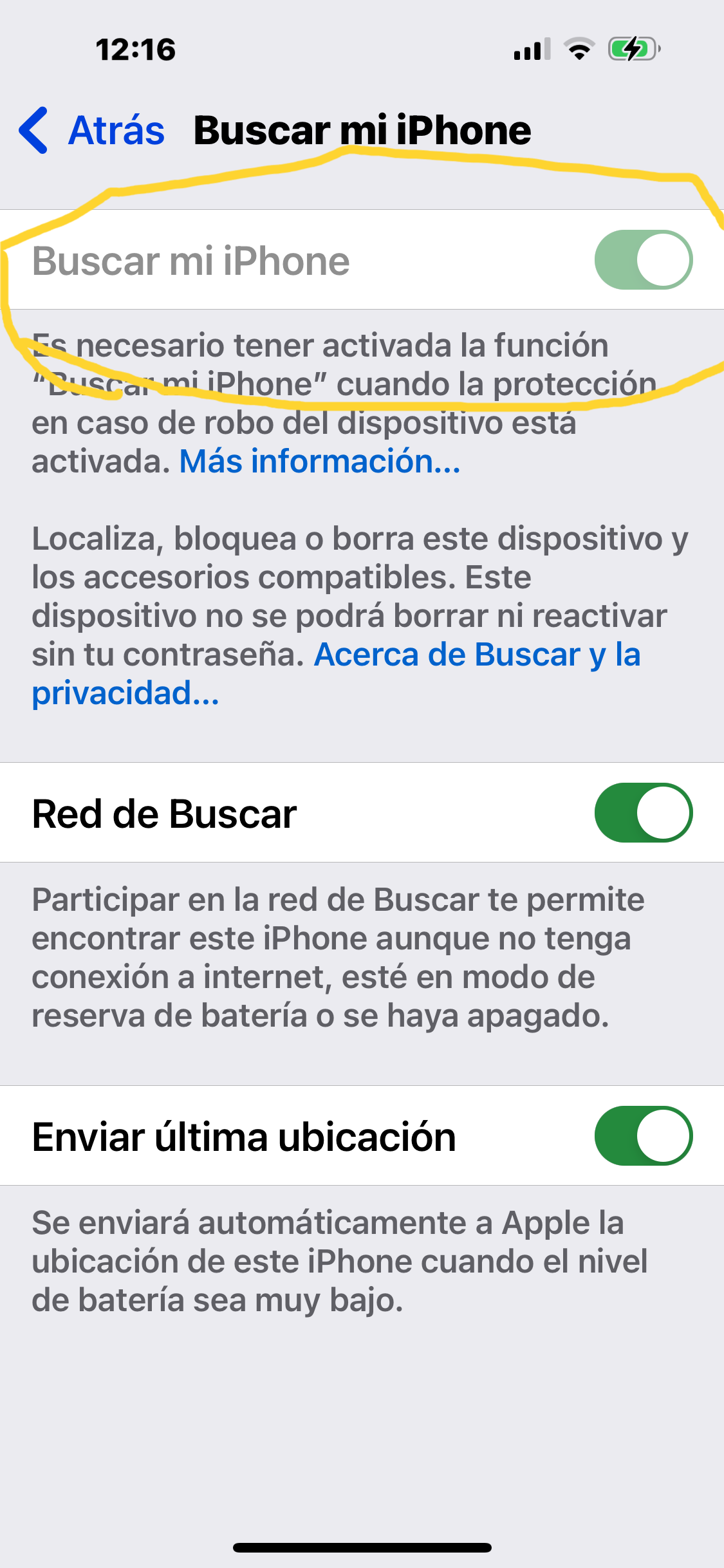Image resolution: width=724 pixels, height=1568 pixels.
Task: Turn off Enviar última ubicación
Action: click(x=644, y=1135)
